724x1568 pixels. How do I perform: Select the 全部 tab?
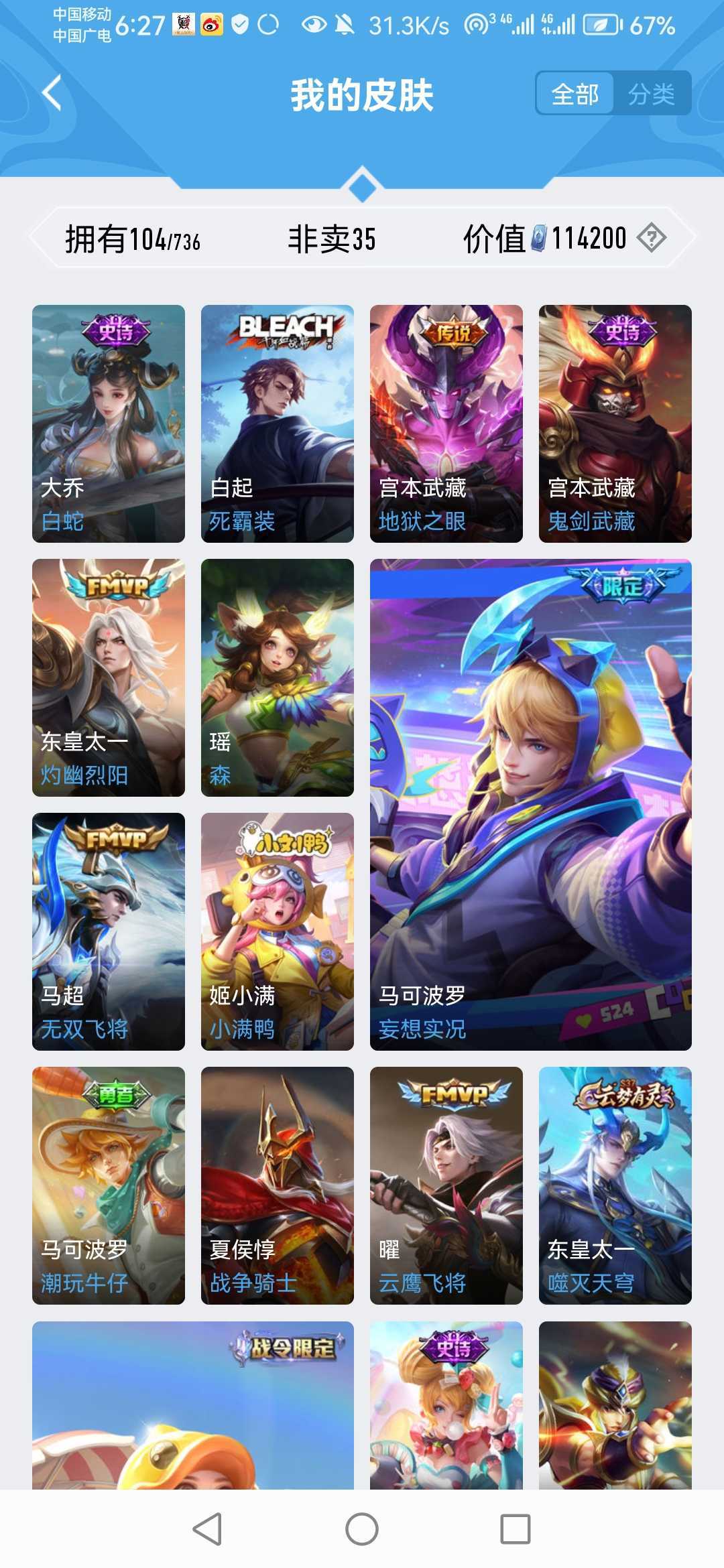tap(575, 93)
